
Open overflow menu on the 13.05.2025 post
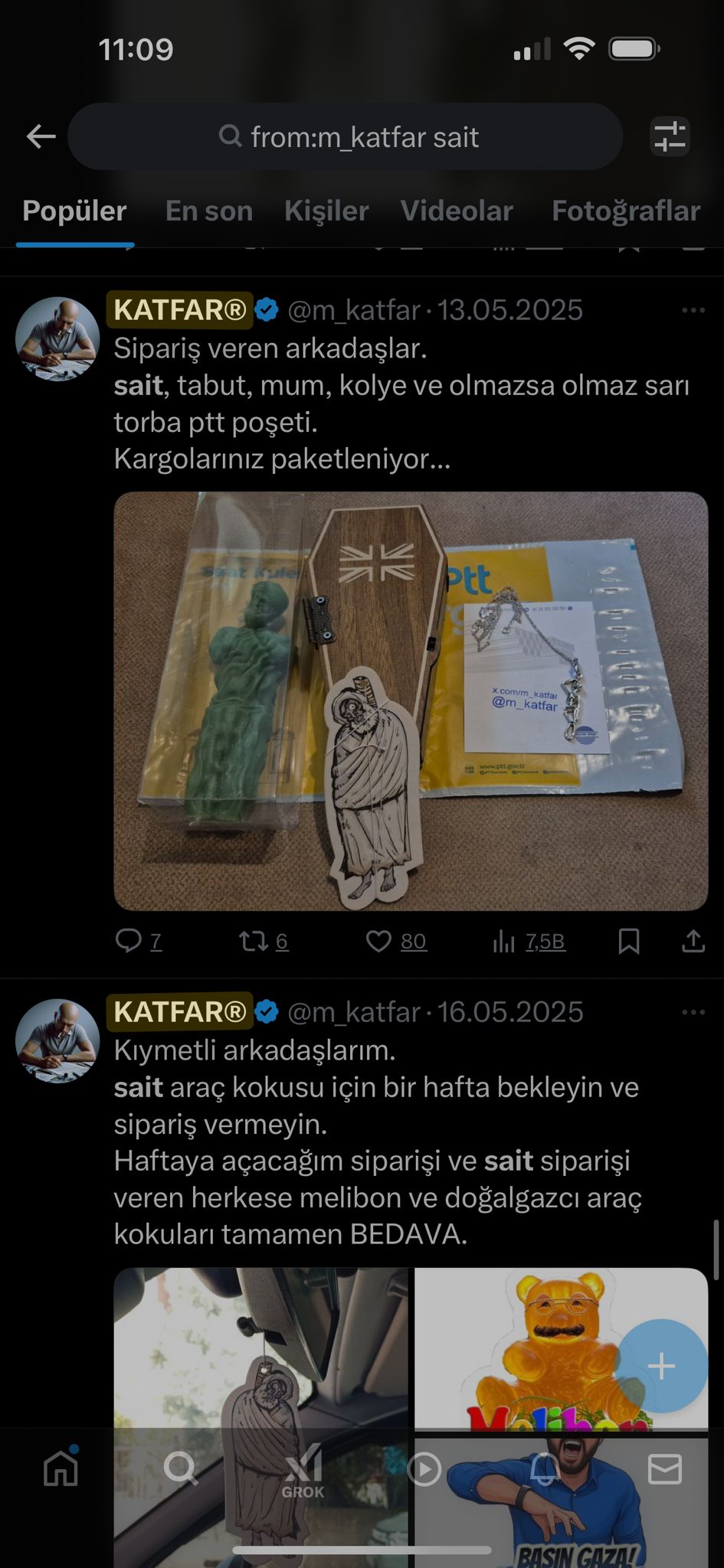693,310
